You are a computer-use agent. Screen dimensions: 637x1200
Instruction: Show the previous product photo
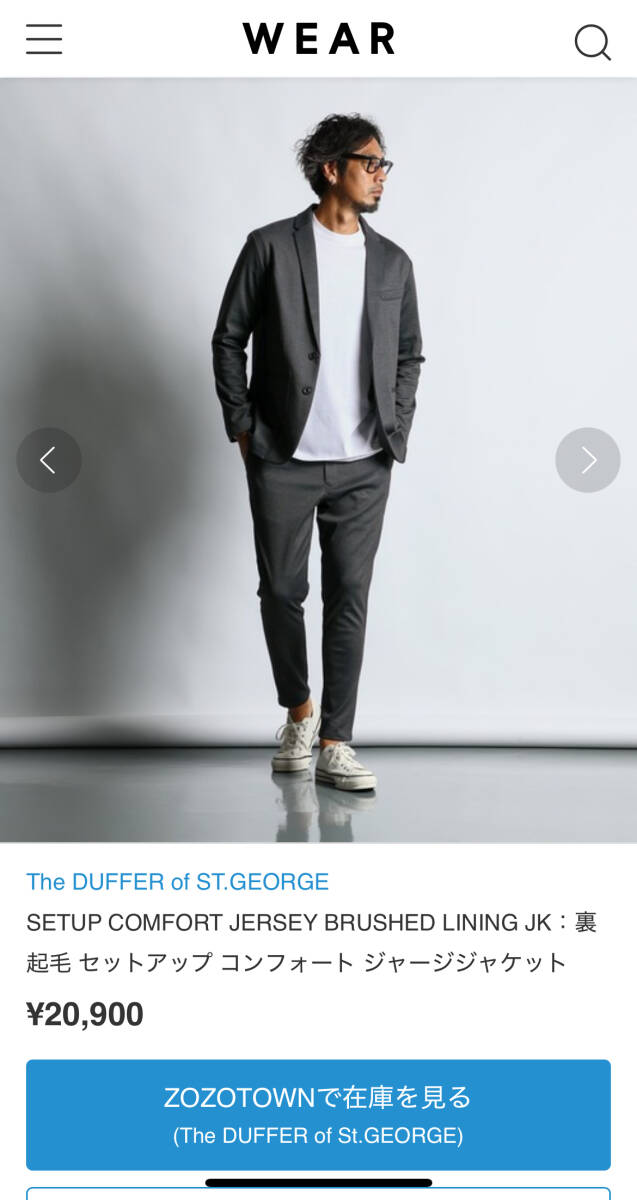click(x=48, y=460)
